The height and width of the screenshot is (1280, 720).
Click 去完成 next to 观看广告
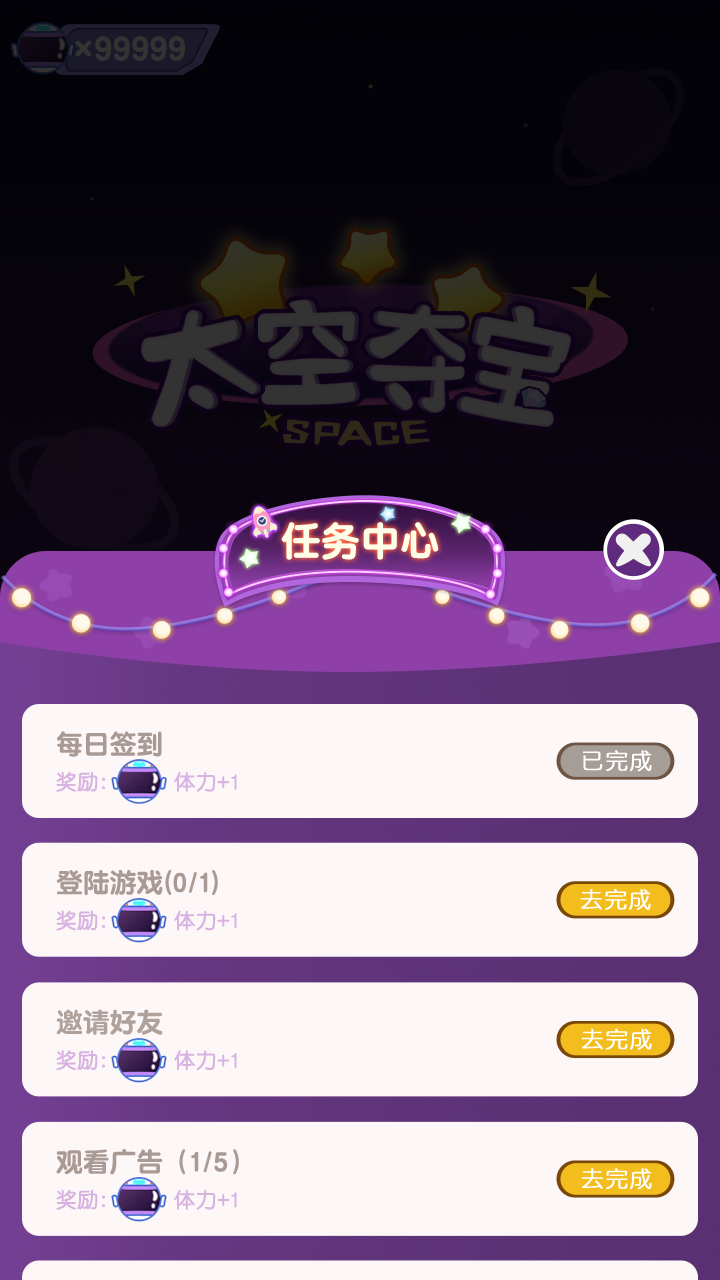point(615,1179)
